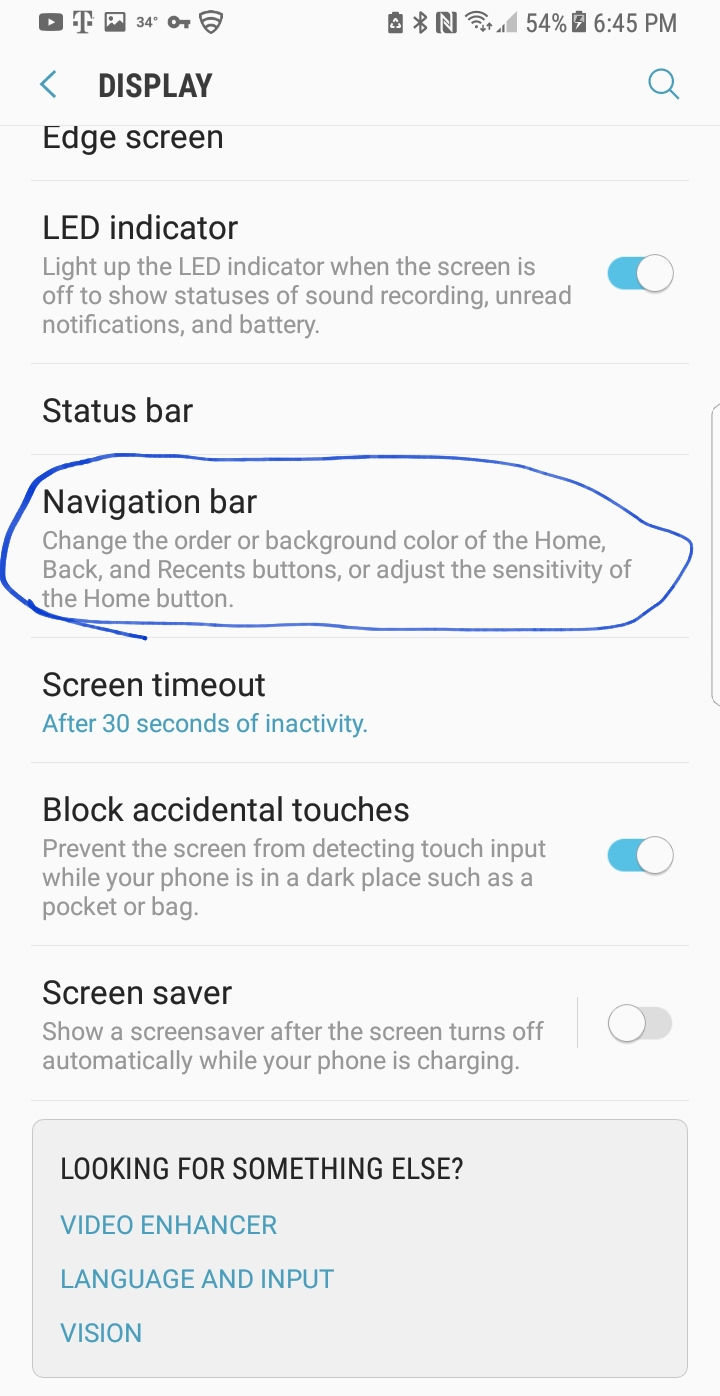Image resolution: width=720 pixels, height=1396 pixels.
Task: Change the Screen timeout duration
Action: tap(360, 701)
